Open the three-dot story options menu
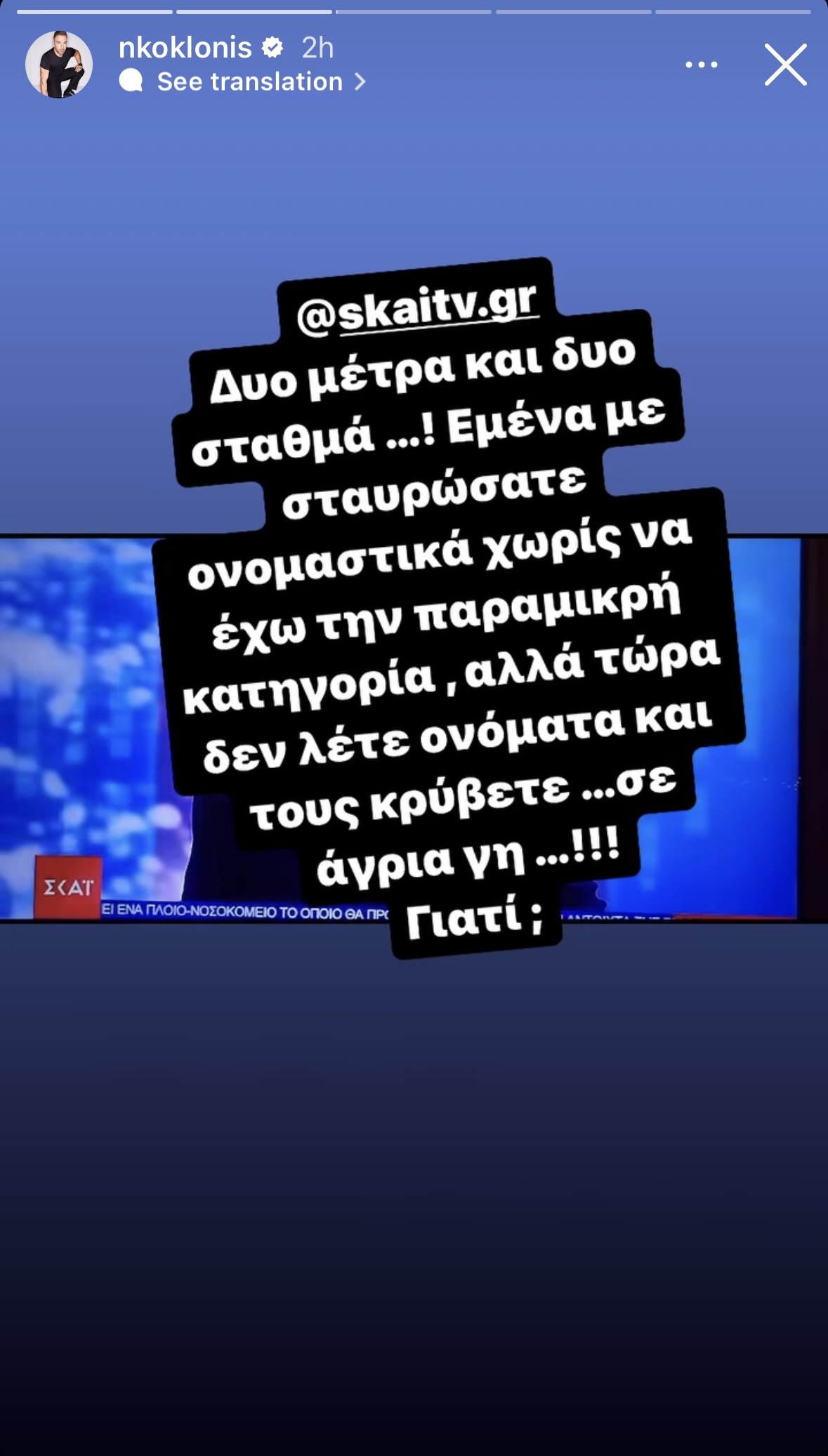The image size is (828, 1456). (x=701, y=65)
